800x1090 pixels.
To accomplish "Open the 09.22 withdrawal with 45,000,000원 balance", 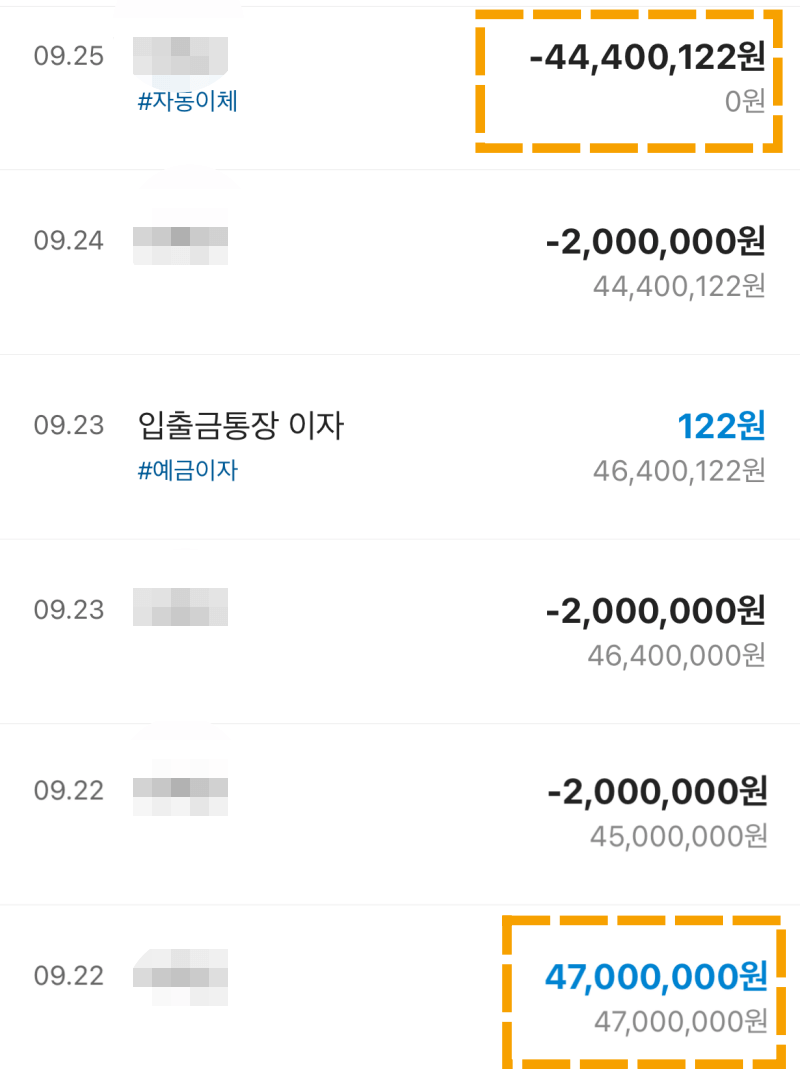I will point(400,813).
